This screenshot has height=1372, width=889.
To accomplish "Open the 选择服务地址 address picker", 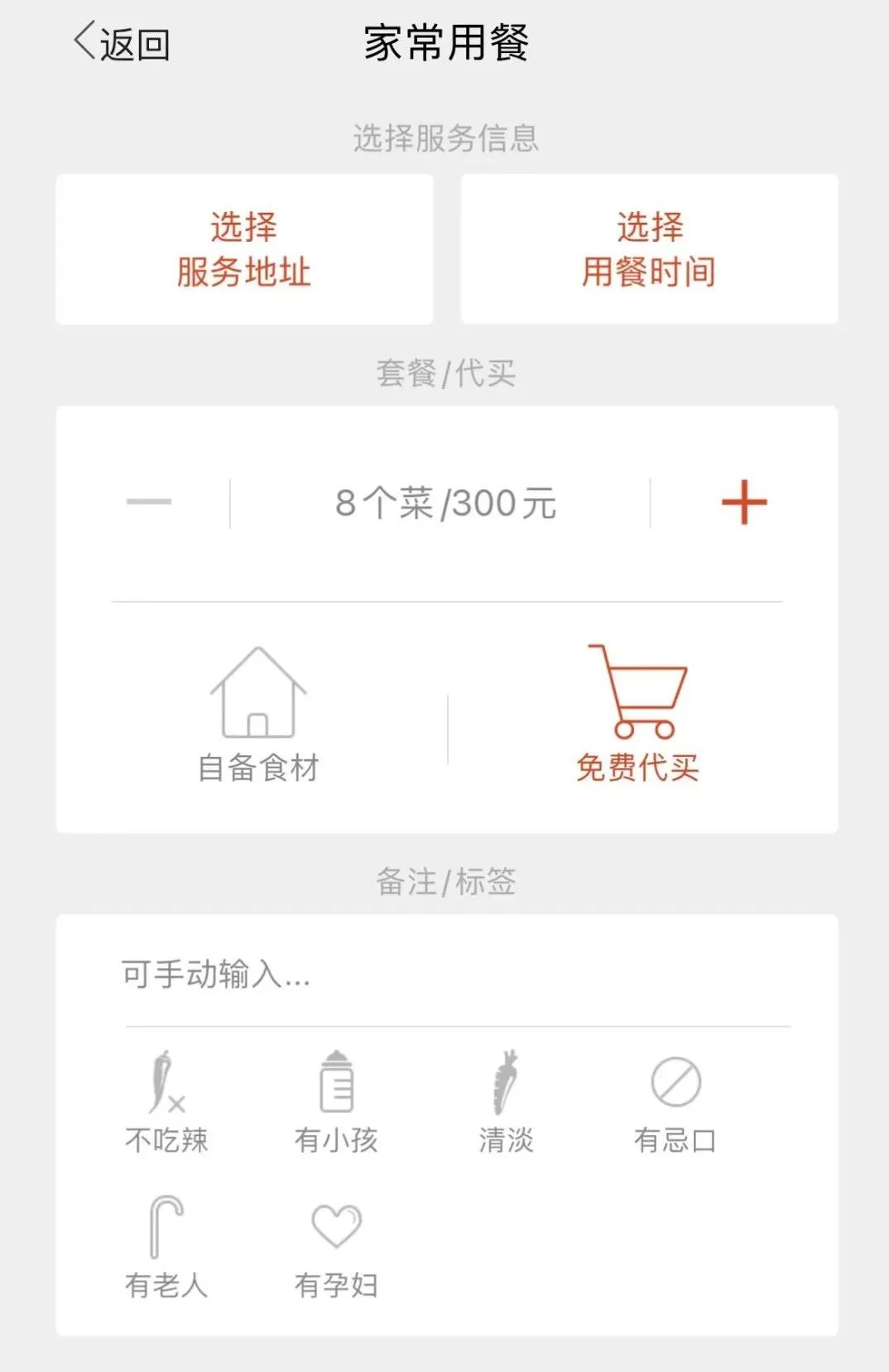I will pyautogui.click(x=245, y=248).
